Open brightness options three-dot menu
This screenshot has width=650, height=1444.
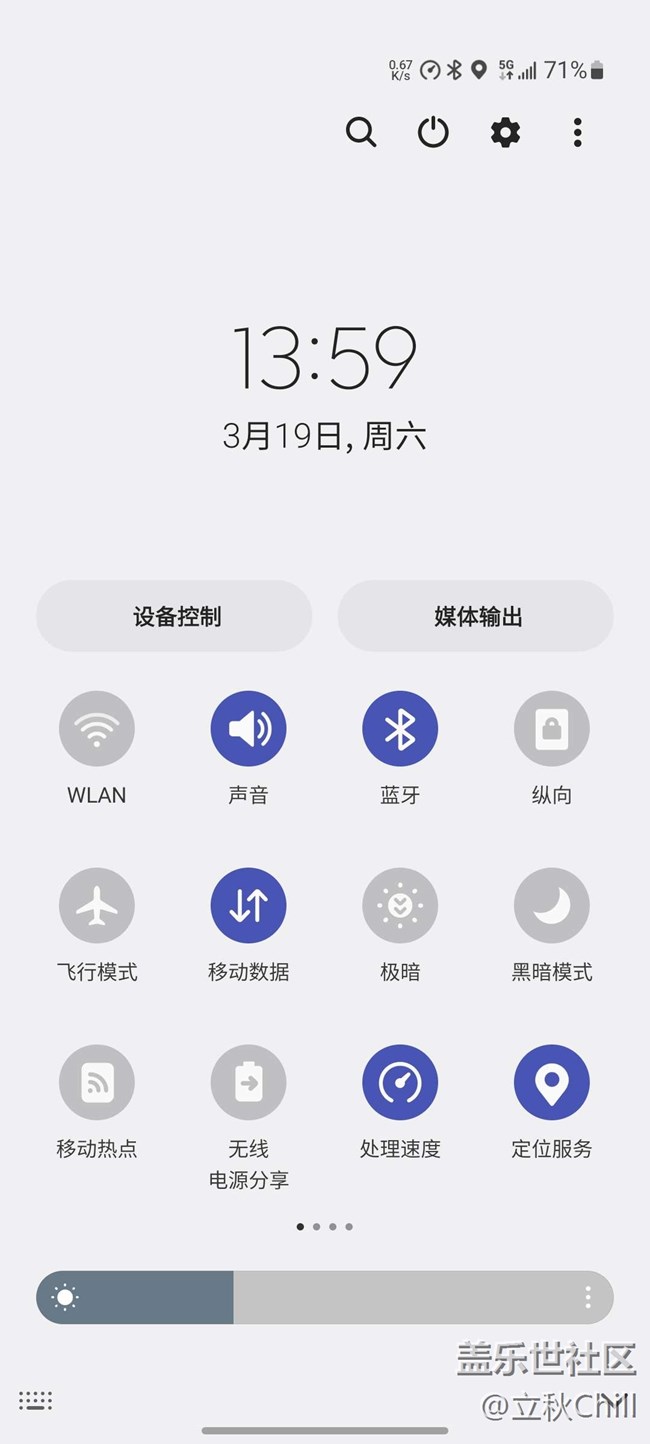pyautogui.click(x=588, y=1298)
